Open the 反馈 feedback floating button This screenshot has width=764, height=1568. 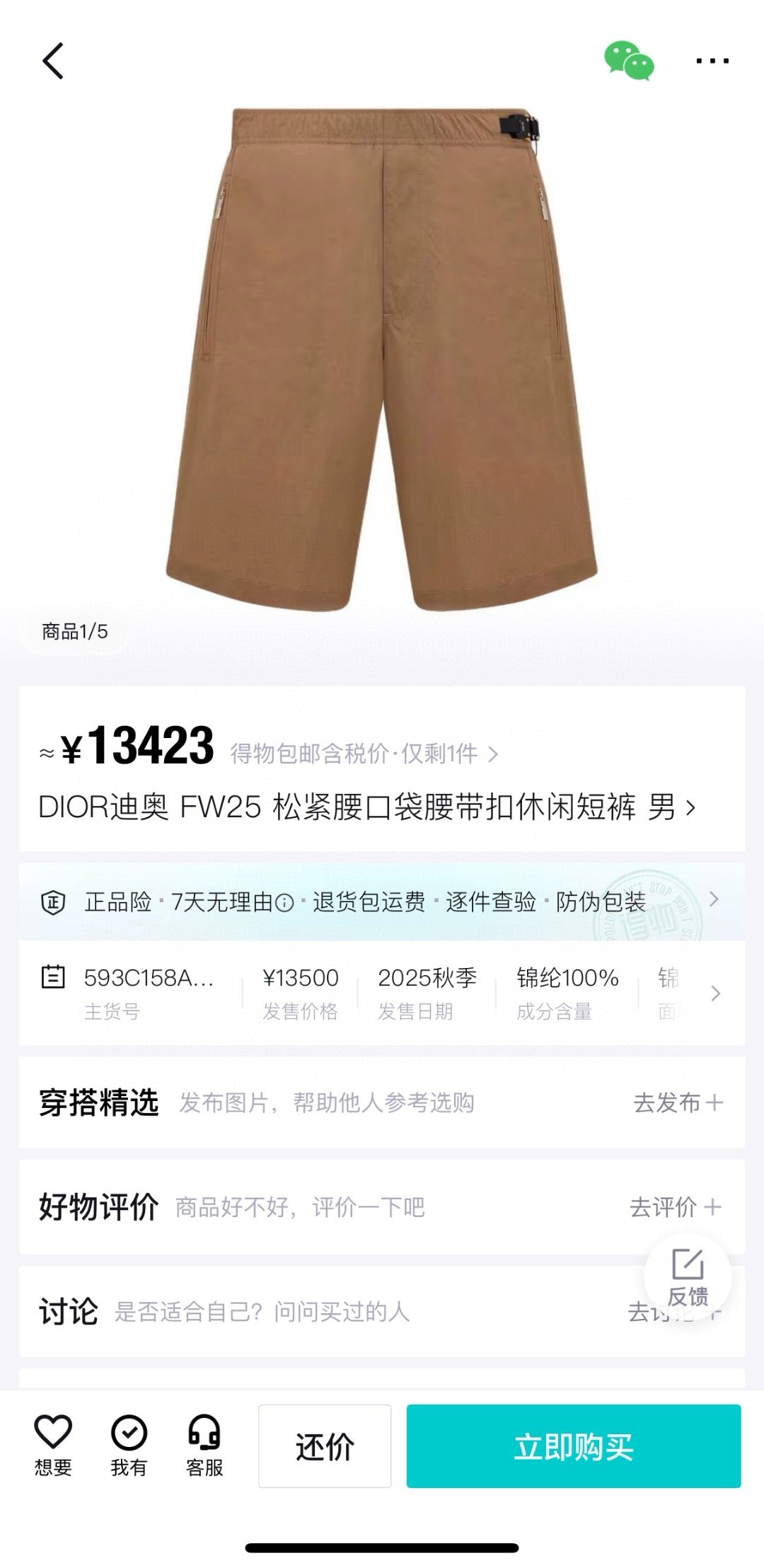(688, 1276)
